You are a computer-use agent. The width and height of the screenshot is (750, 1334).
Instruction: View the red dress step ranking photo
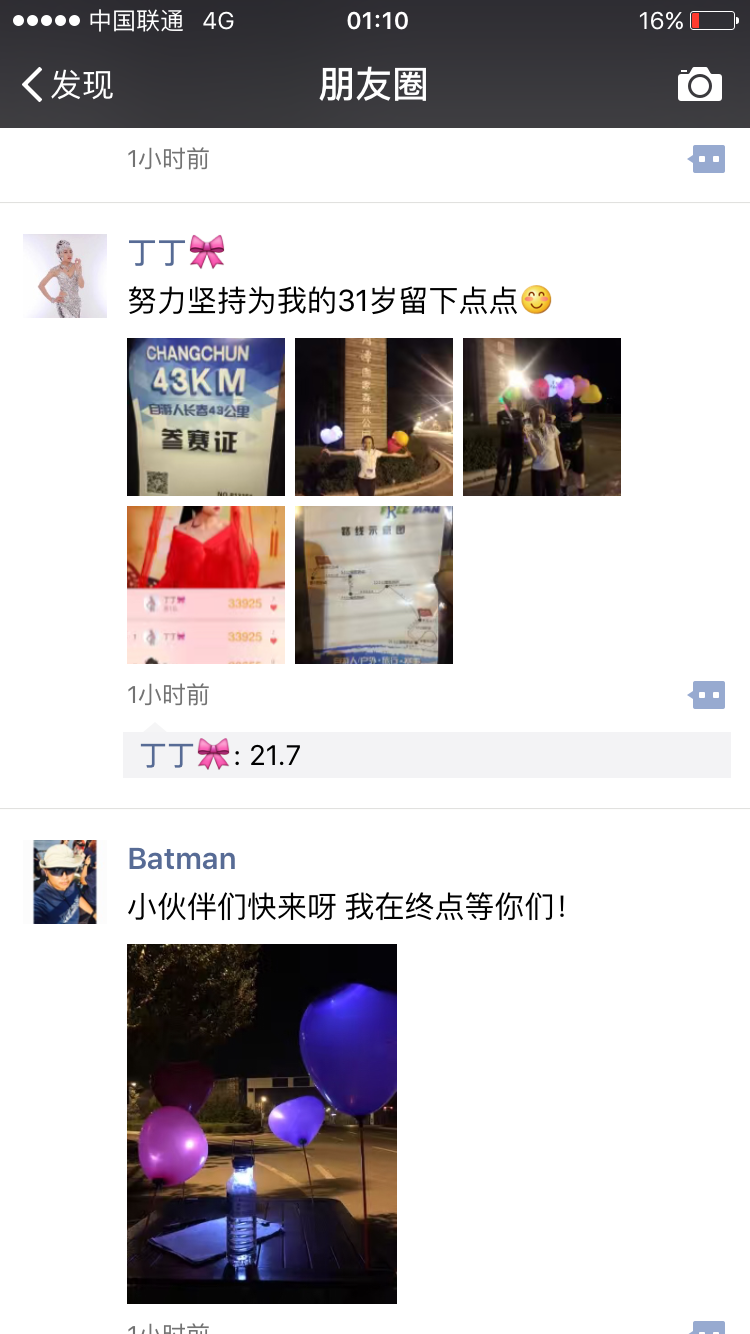(206, 585)
